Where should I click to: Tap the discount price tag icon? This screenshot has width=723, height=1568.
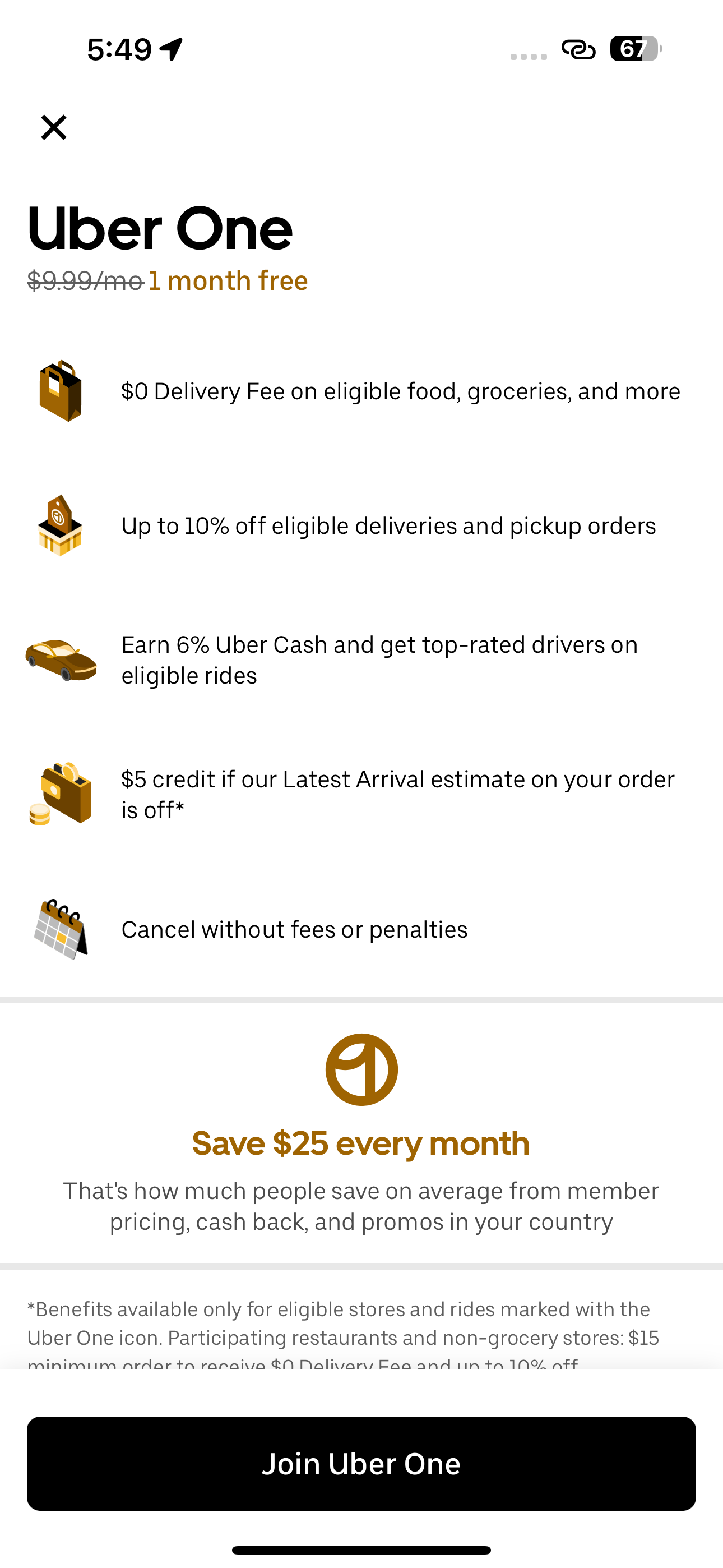click(x=61, y=527)
